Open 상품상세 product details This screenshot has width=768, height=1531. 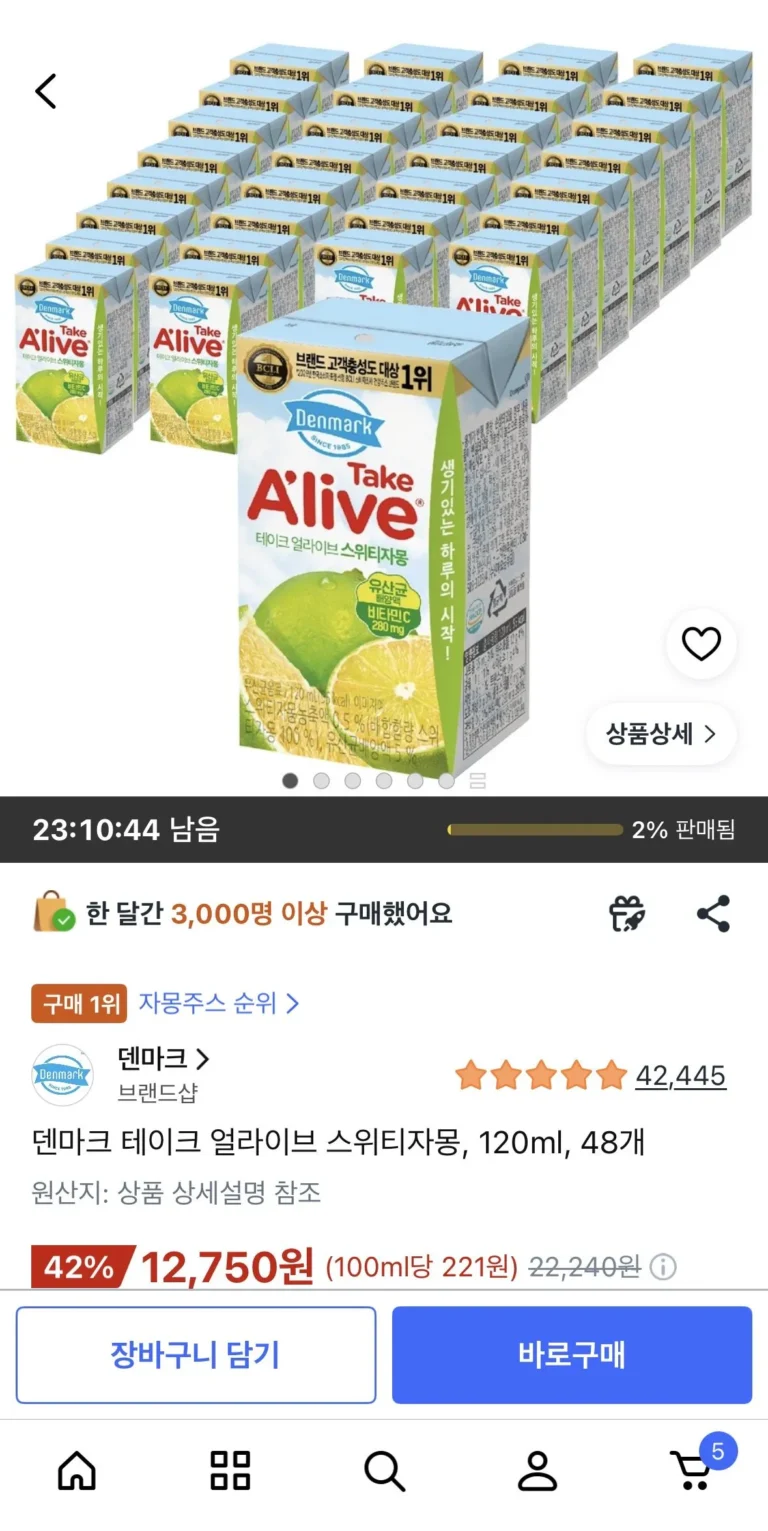(661, 734)
